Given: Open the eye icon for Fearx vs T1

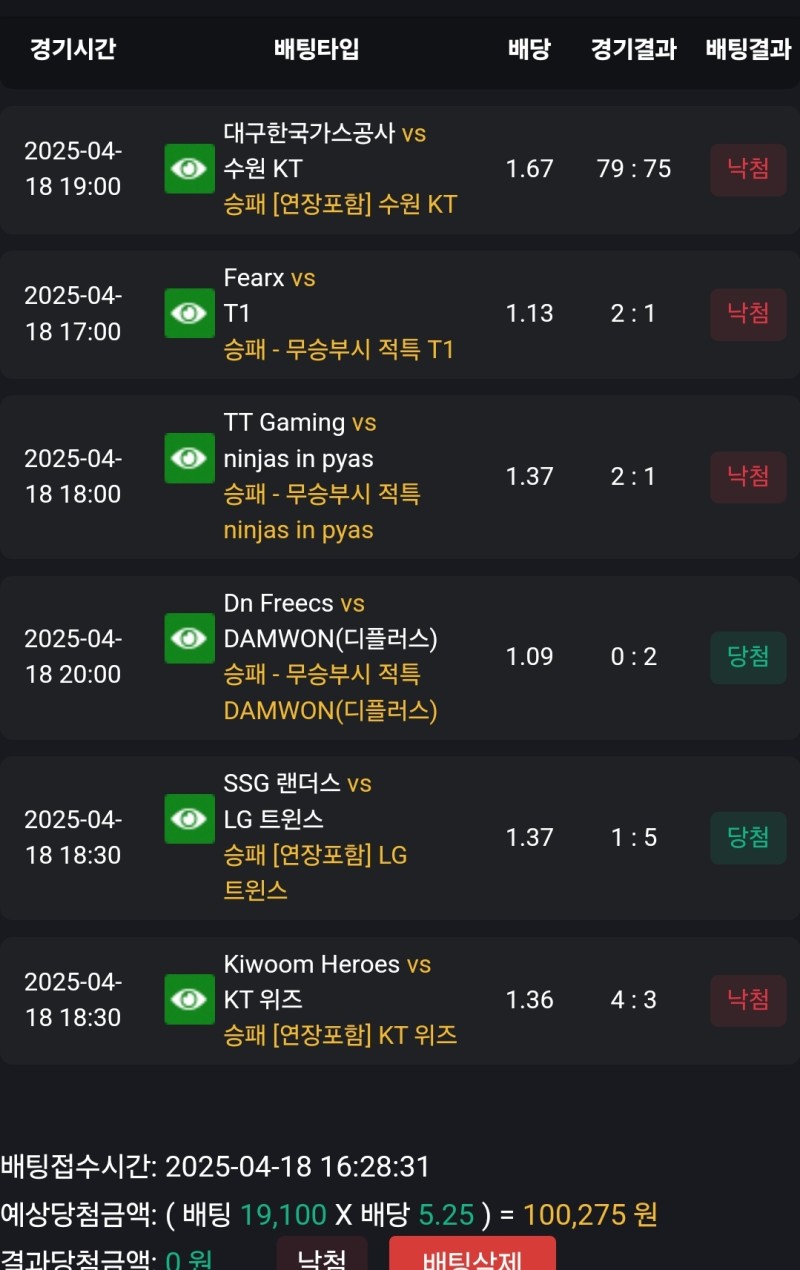Looking at the screenshot, I should point(189,314).
